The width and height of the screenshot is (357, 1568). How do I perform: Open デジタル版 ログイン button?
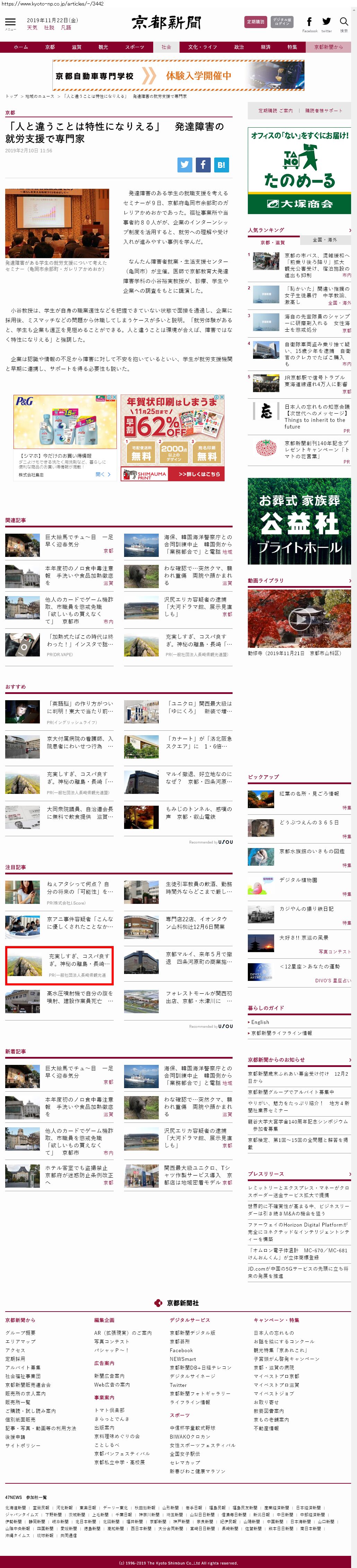[x=281, y=22]
